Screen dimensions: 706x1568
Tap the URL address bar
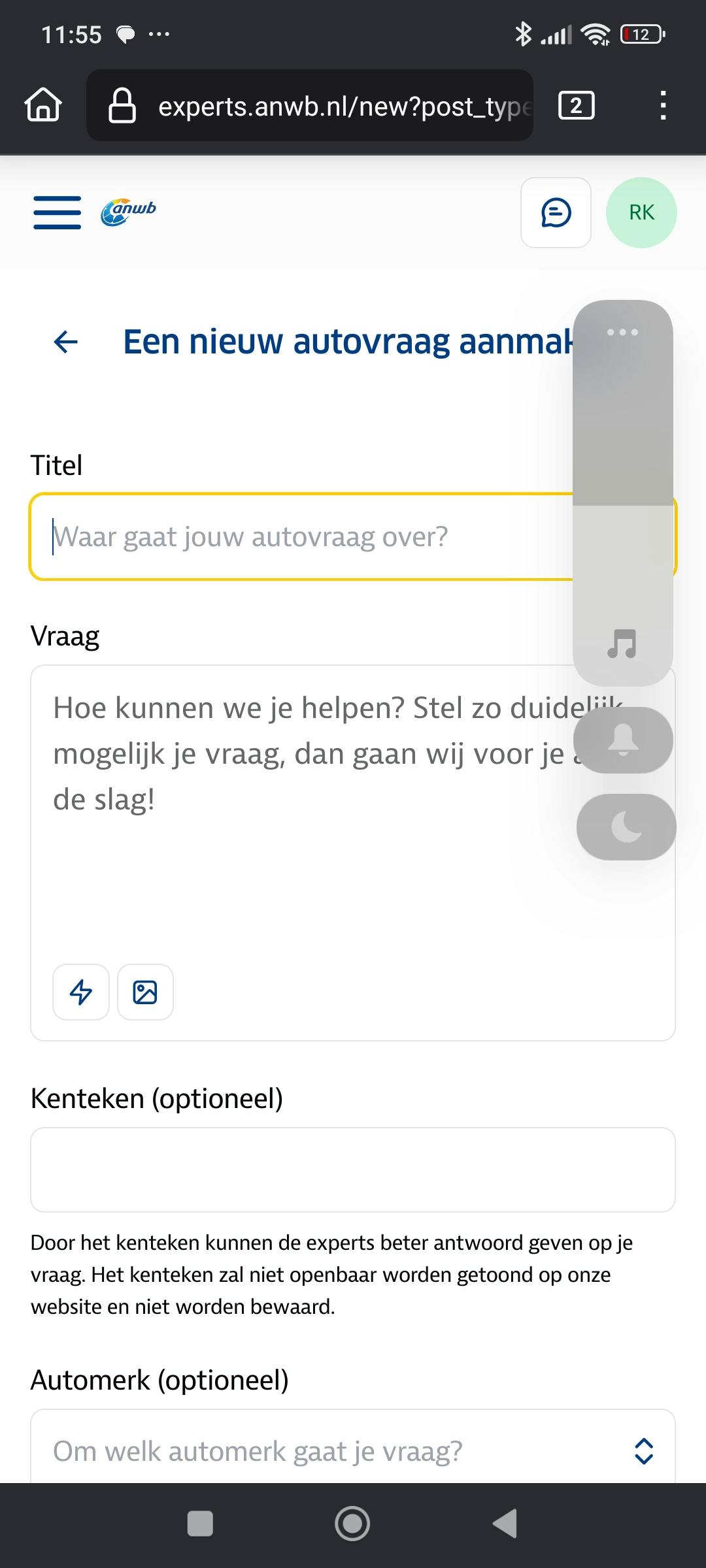tap(327, 105)
